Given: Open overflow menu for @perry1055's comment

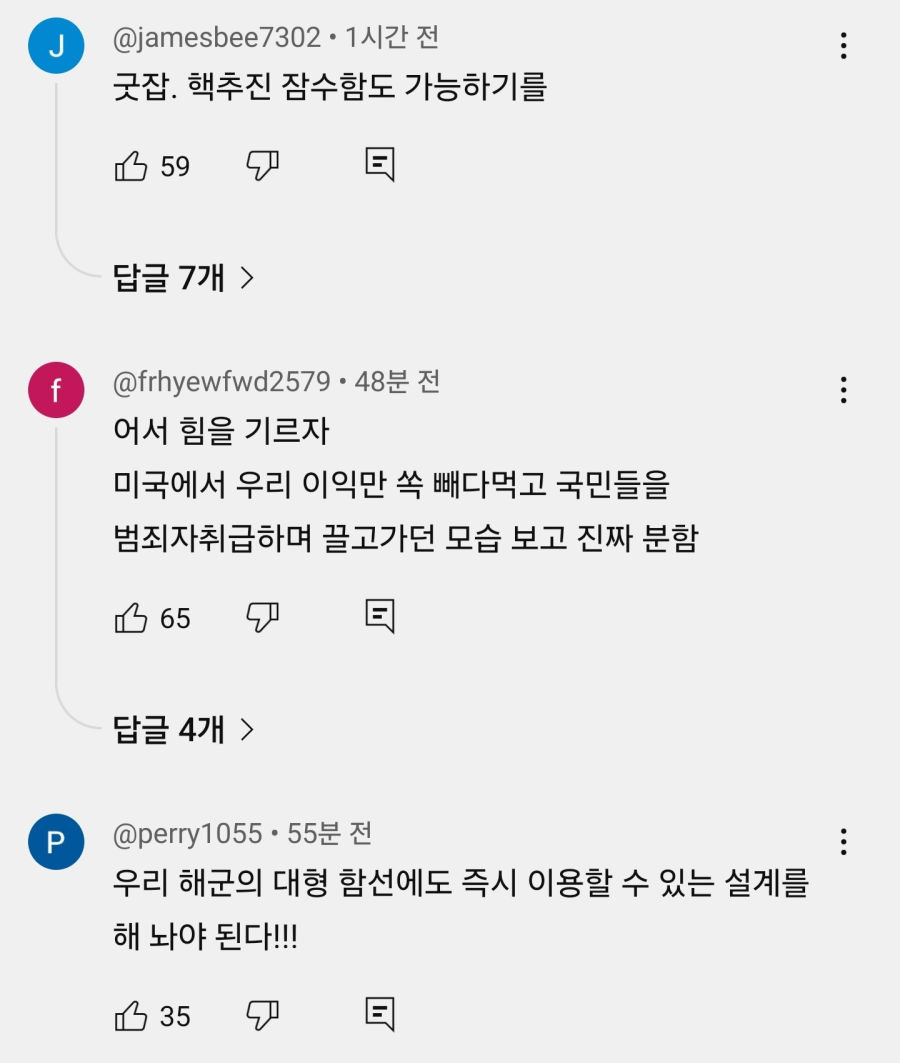Looking at the screenshot, I should [x=844, y=842].
